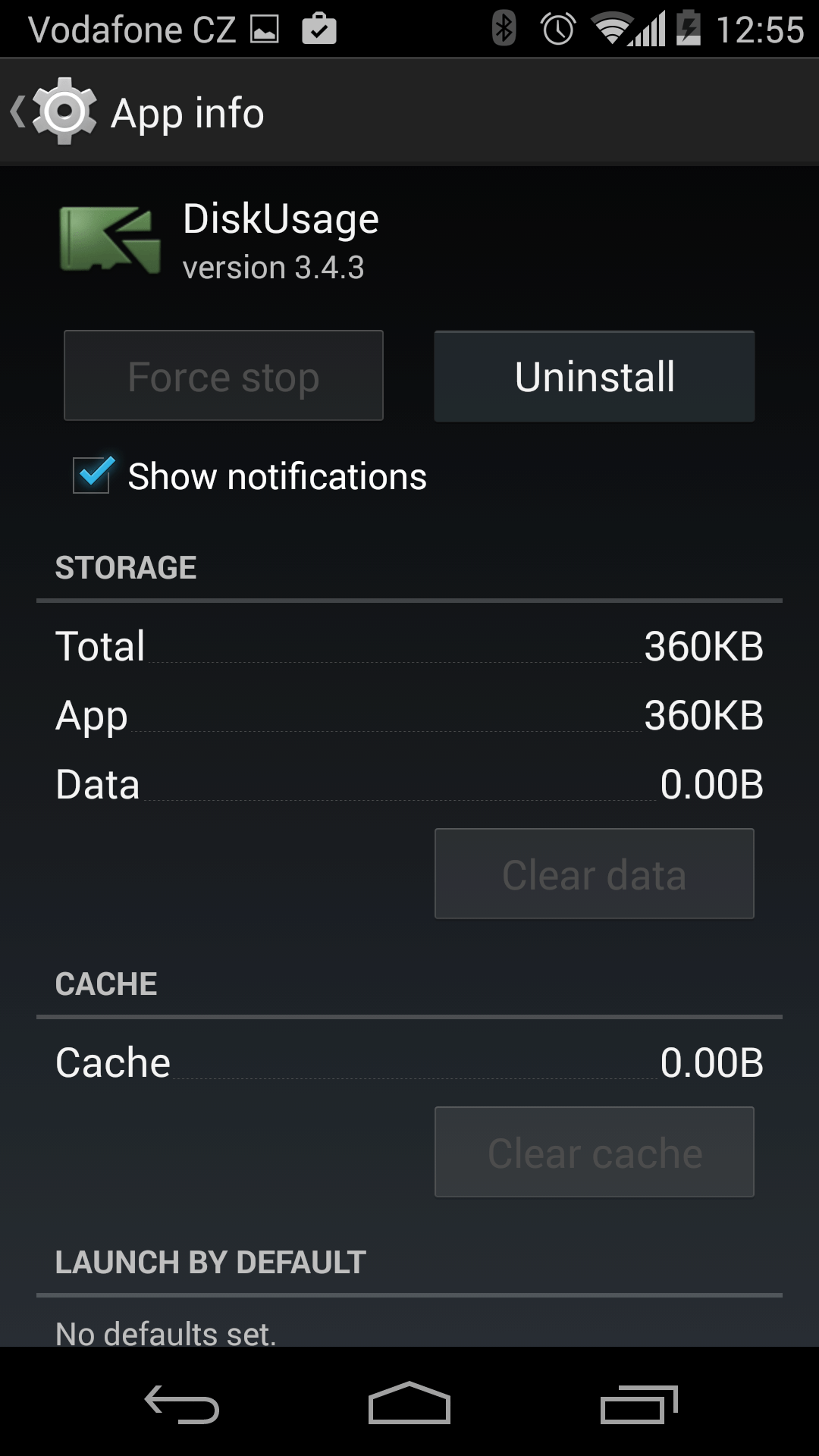819x1456 pixels.
Task: Uncheck Show notifications checkbox
Action: pyautogui.click(x=93, y=475)
